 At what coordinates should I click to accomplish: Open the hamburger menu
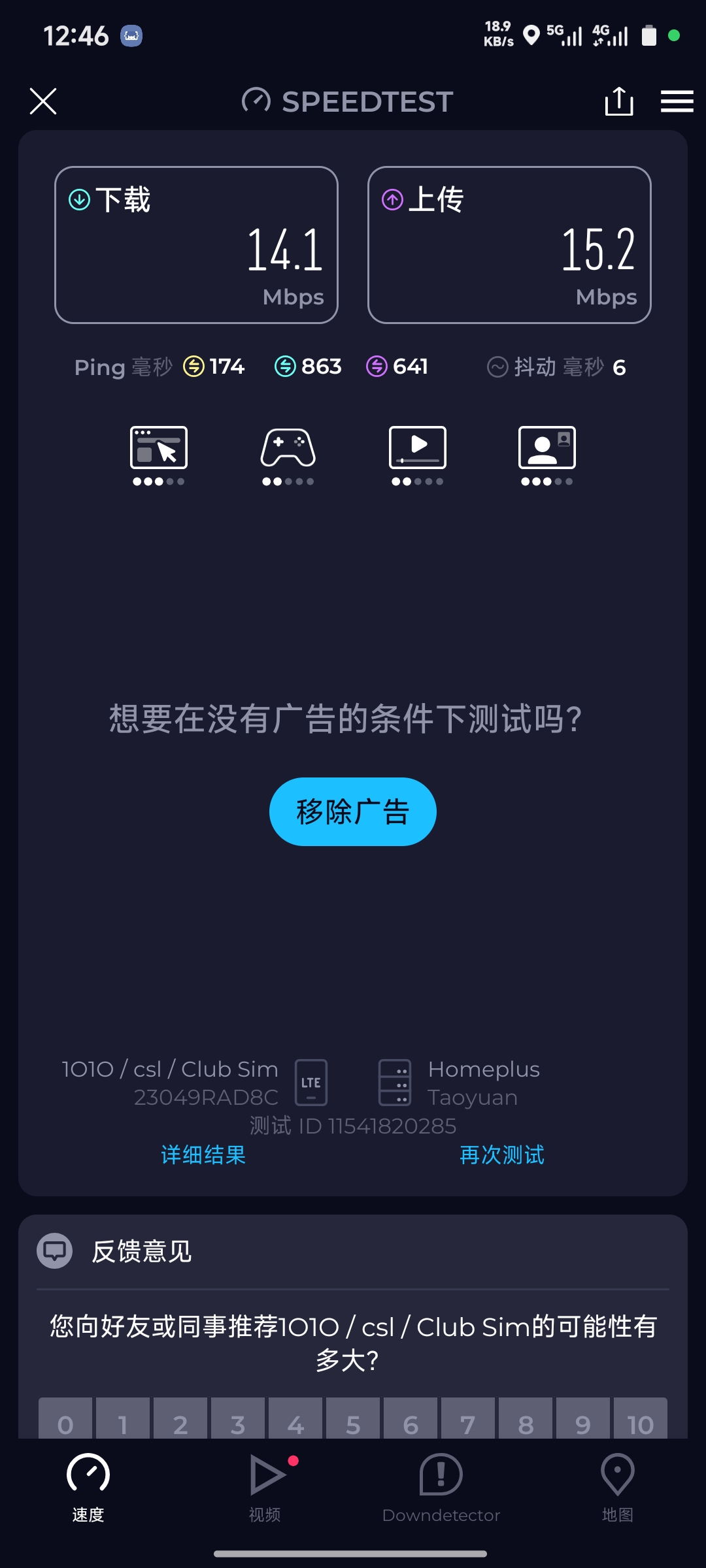point(677,101)
